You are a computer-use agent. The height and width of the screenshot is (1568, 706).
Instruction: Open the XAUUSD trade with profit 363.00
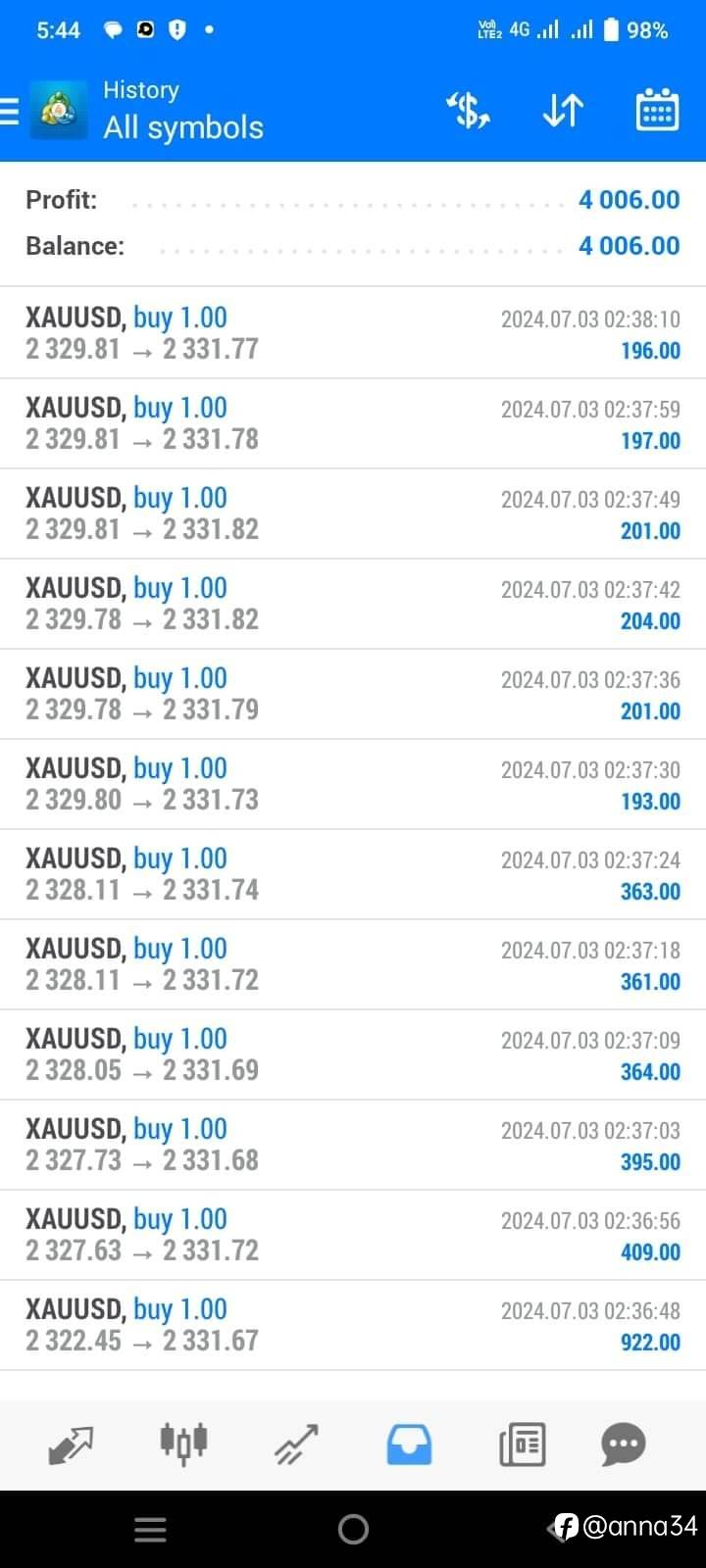point(353,874)
